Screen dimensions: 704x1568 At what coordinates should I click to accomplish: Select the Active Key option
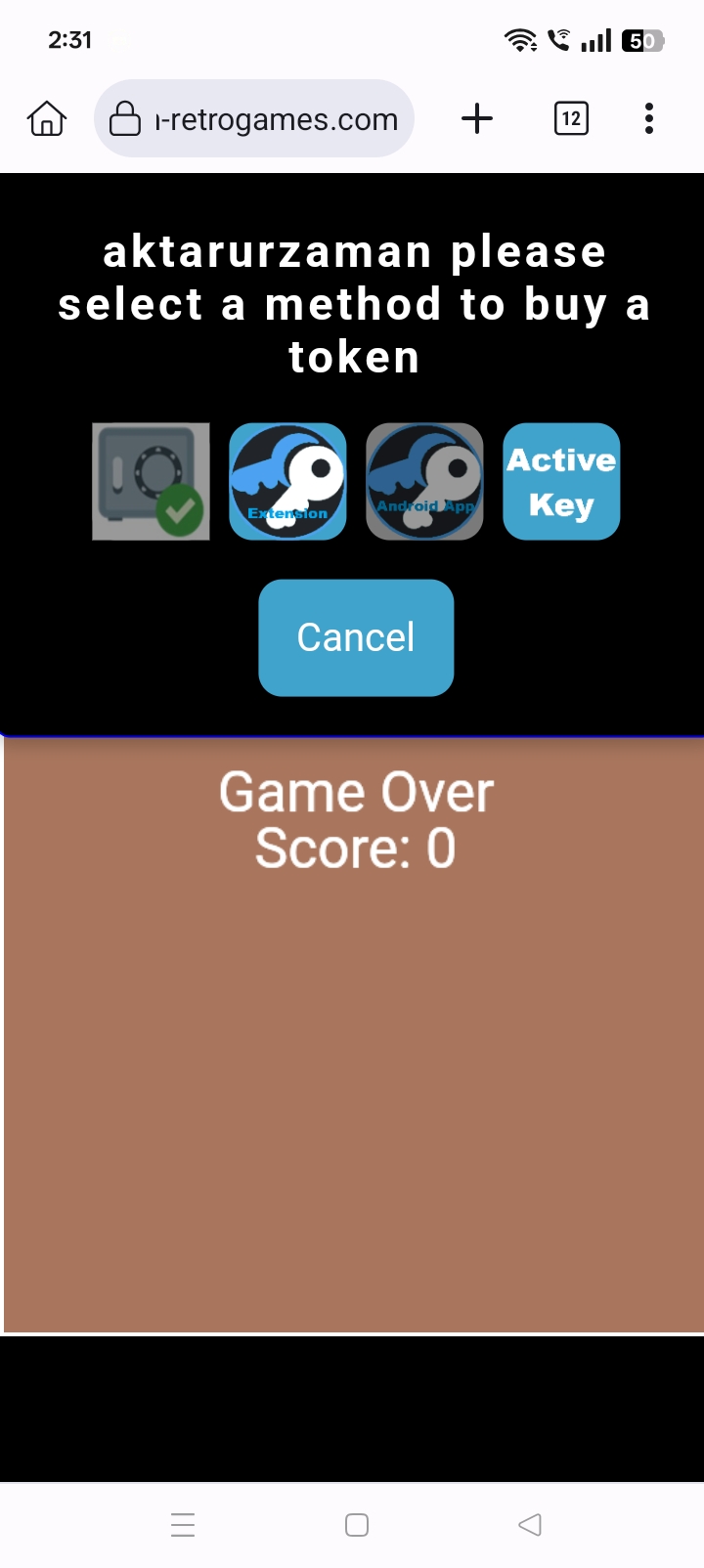click(561, 481)
